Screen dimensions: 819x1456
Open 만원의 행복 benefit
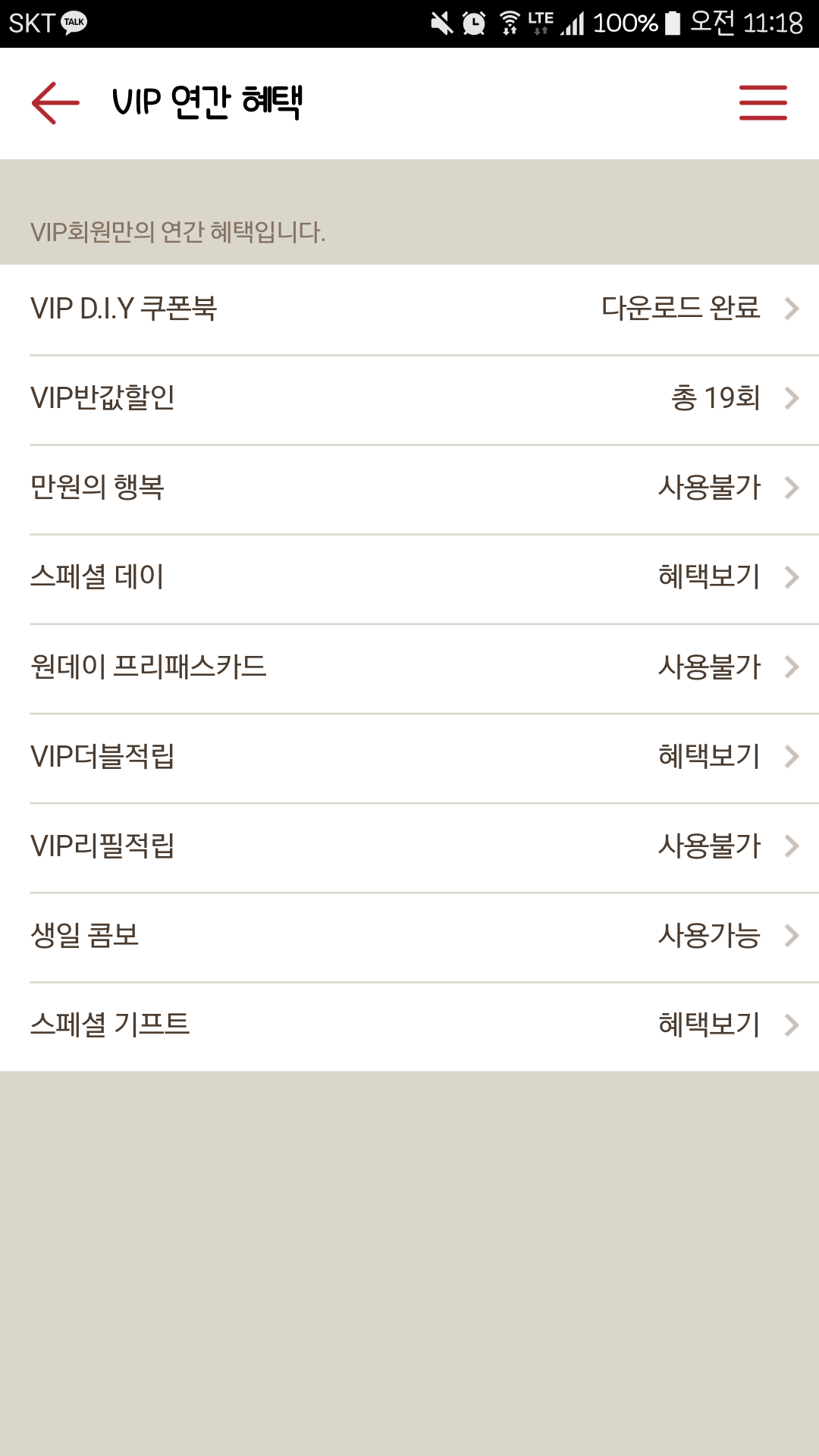[x=409, y=488]
